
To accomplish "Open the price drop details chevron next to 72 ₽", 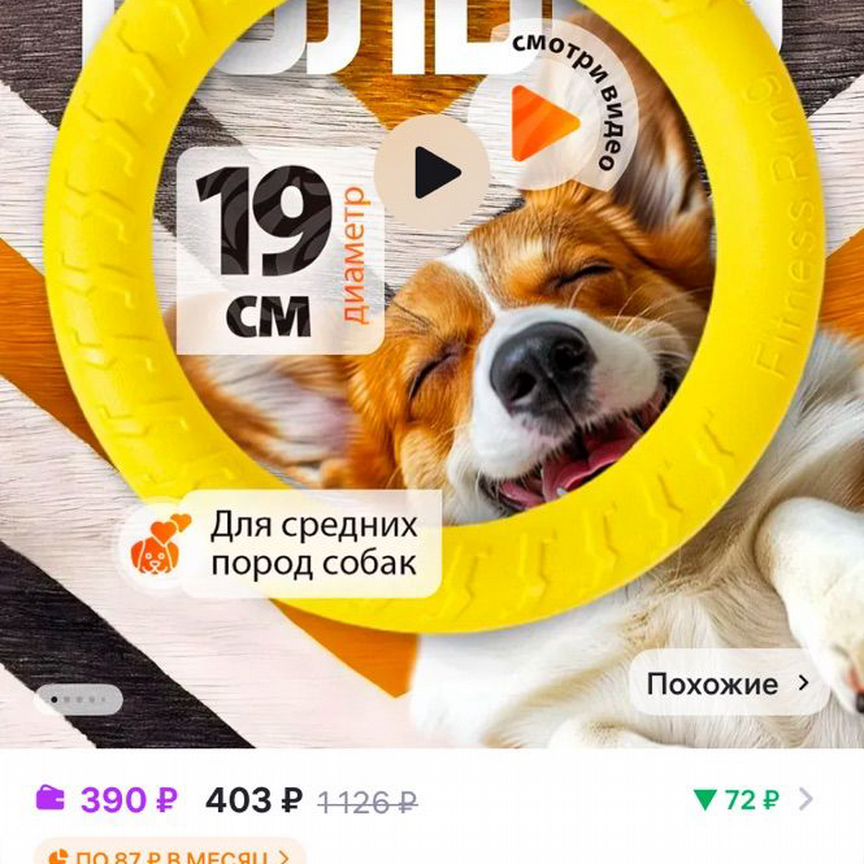I will pos(806,799).
